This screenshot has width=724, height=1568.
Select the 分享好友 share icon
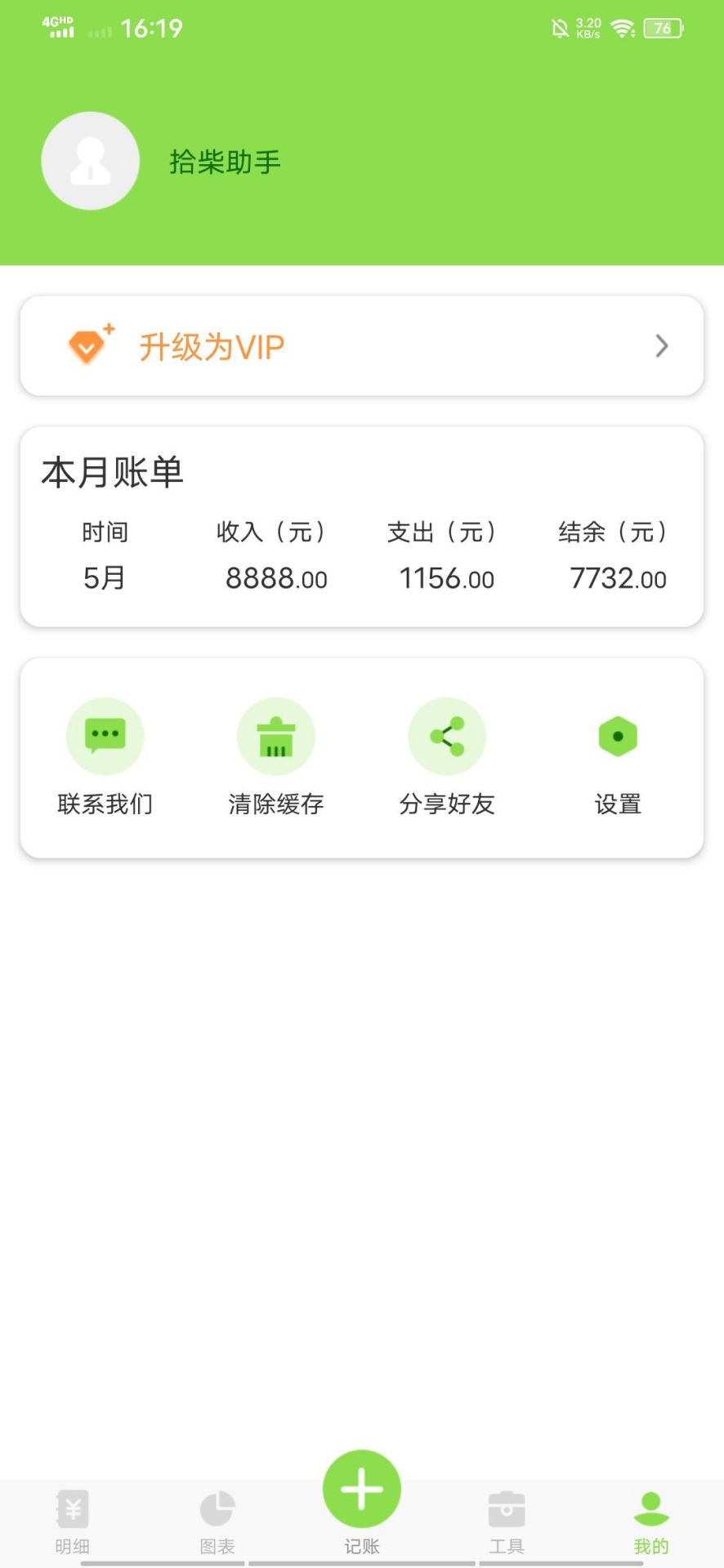(x=447, y=735)
